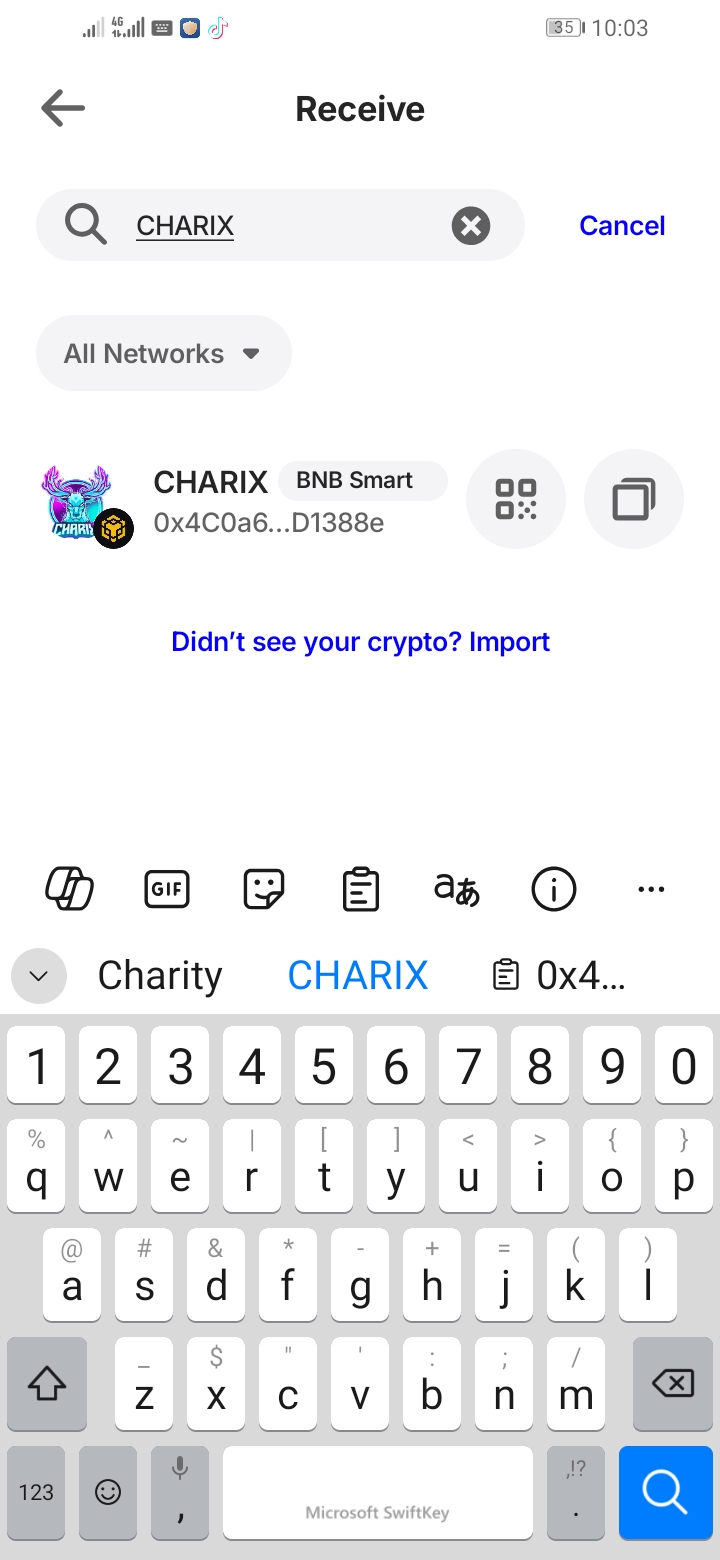Open the Copilot icon on the keyboard
The height and width of the screenshot is (1560, 720).
click(x=70, y=888)
